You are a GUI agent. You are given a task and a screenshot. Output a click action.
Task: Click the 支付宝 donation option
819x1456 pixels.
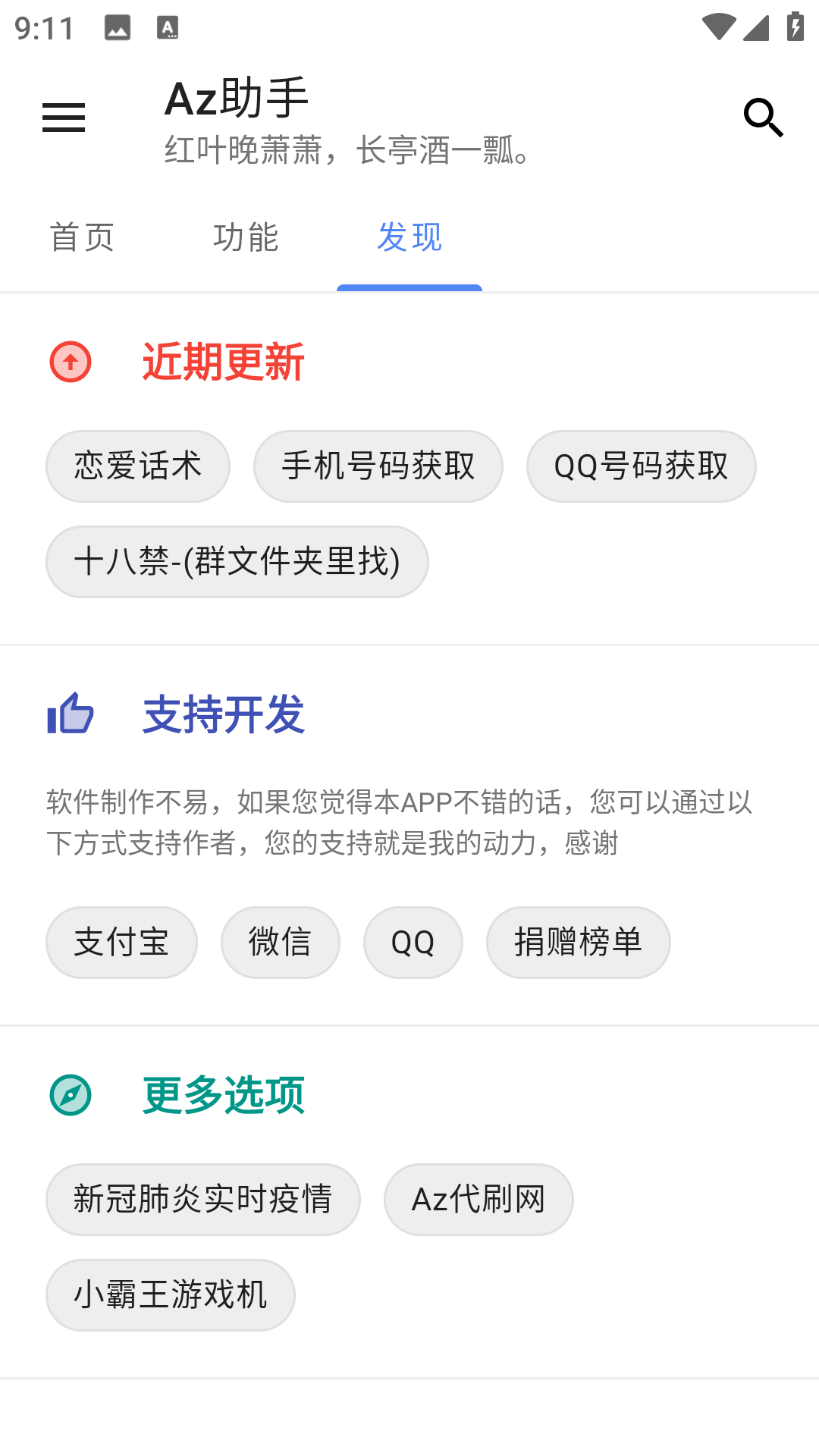pyautogui.click(x=121, y=942)
